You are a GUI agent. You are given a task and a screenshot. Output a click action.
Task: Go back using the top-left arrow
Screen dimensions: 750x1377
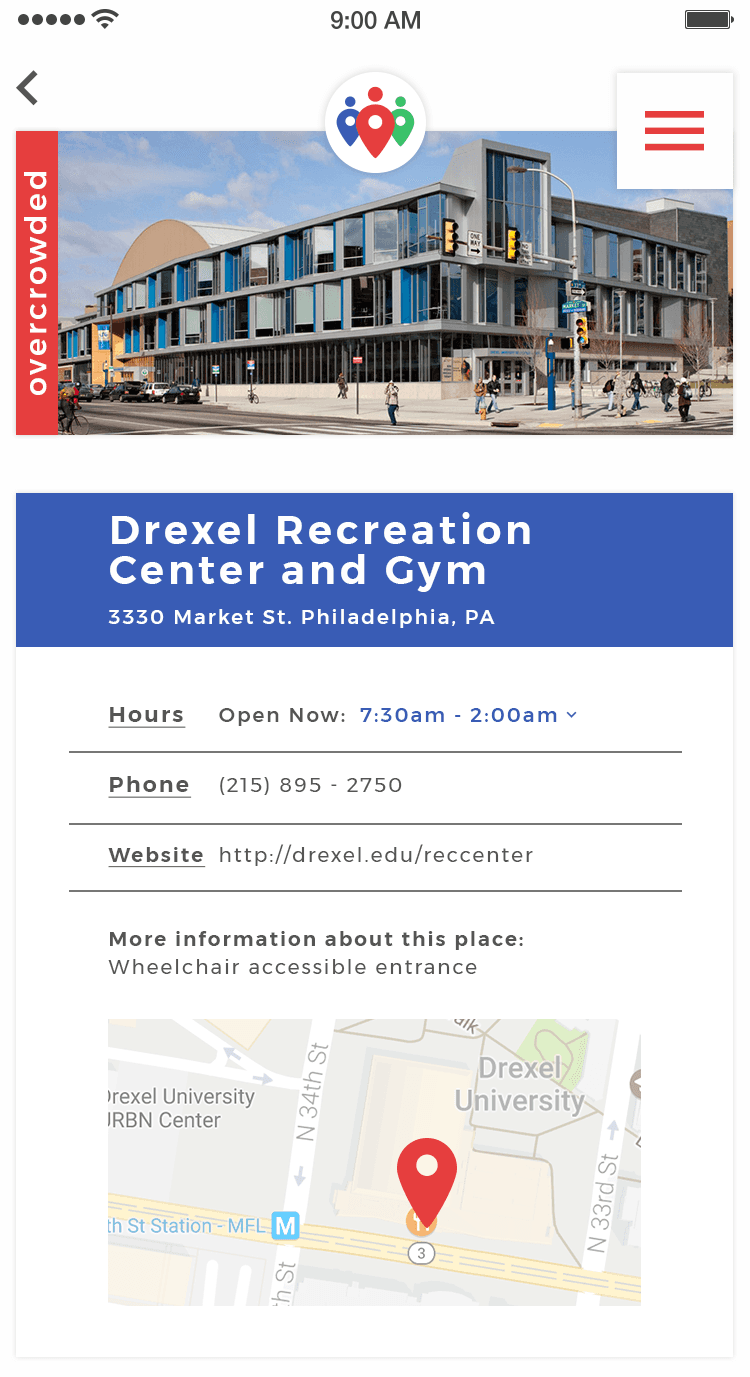click(27, 88)
